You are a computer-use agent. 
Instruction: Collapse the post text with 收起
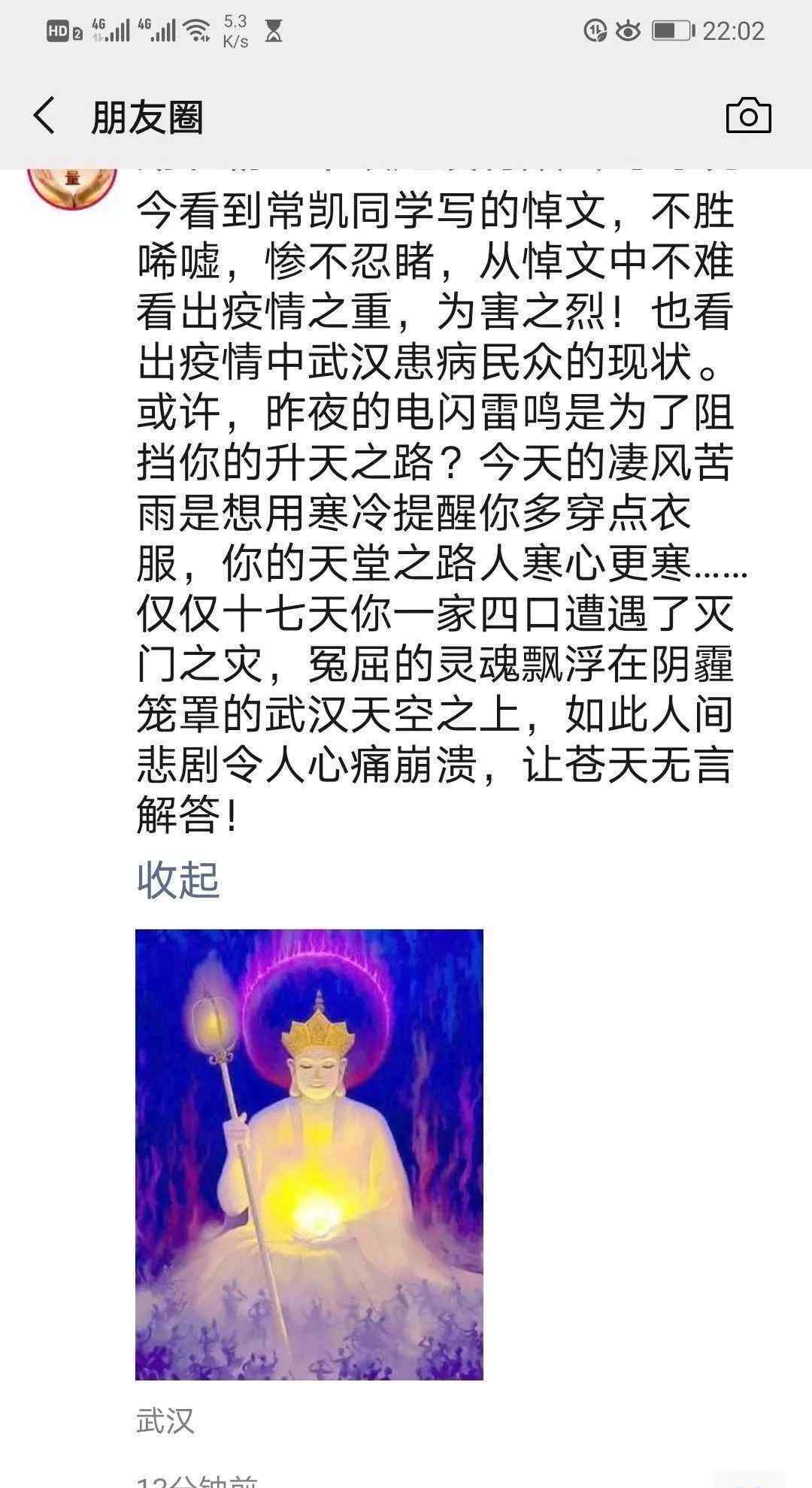point(177,879)
